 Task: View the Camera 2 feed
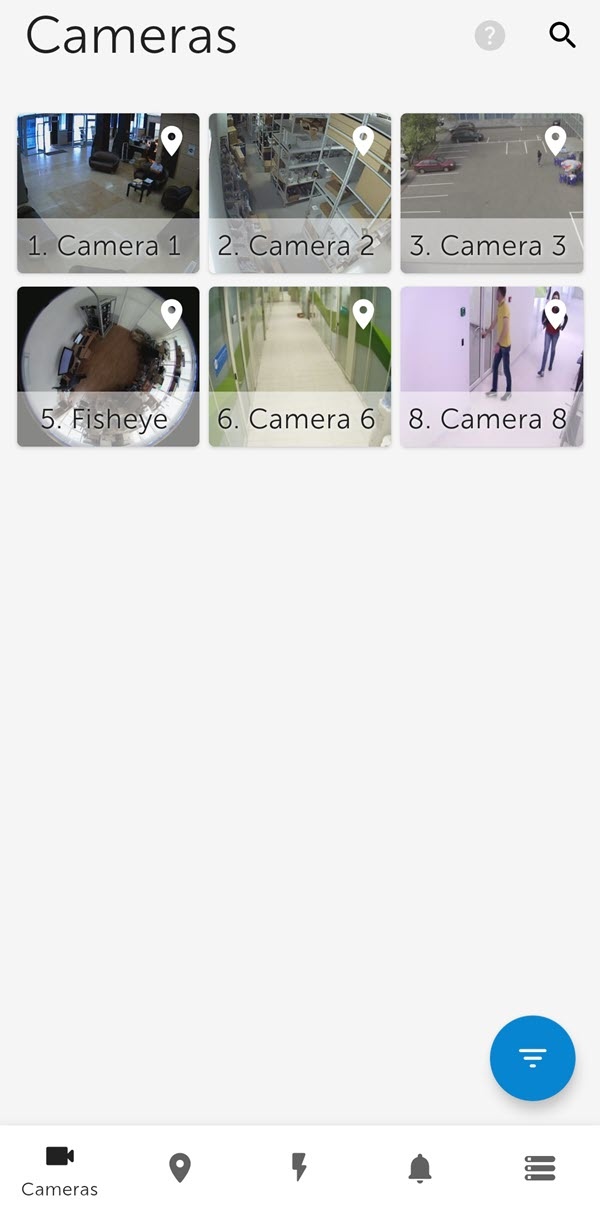(x=299, y=193)
